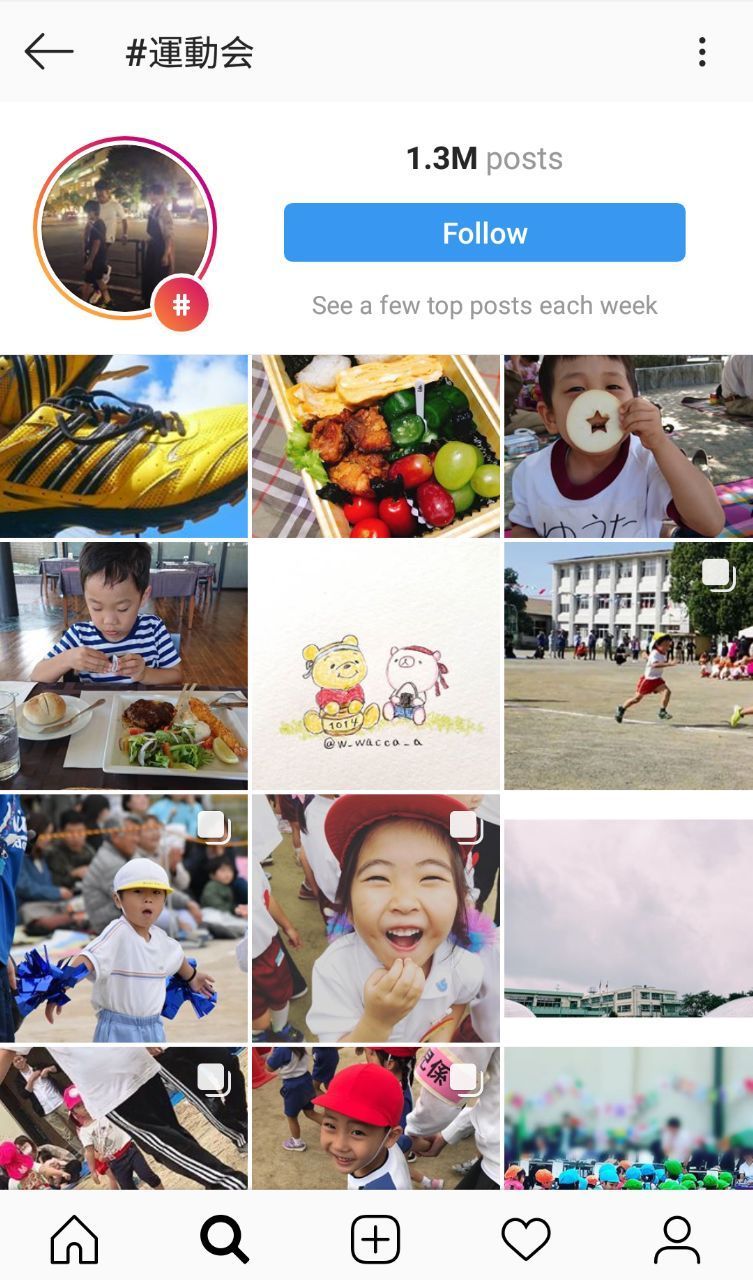Open the boy holding star-cut apple post
The height and width of the screenshot is (1280, 753).
tap(628, 446)
